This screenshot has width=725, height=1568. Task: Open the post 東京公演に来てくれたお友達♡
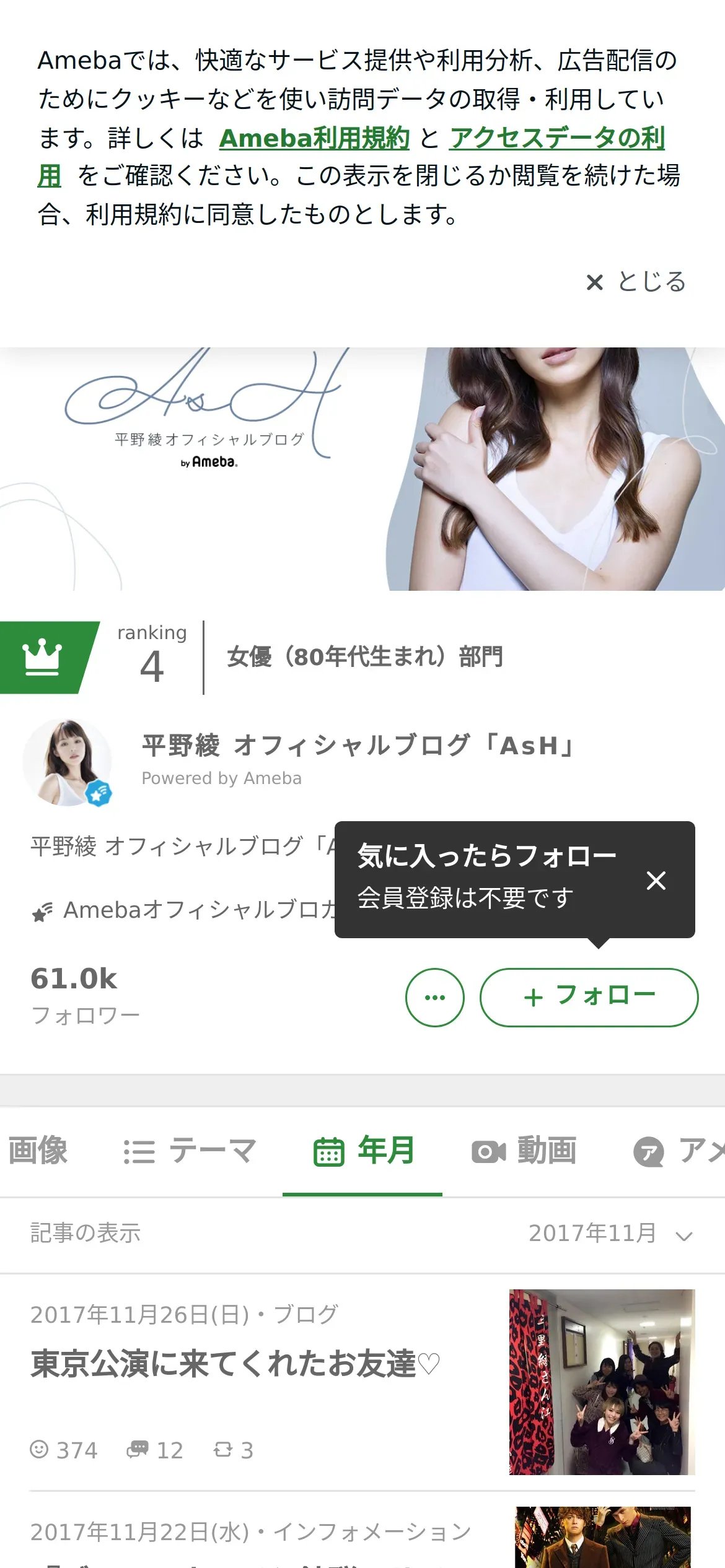point(235,1364)
